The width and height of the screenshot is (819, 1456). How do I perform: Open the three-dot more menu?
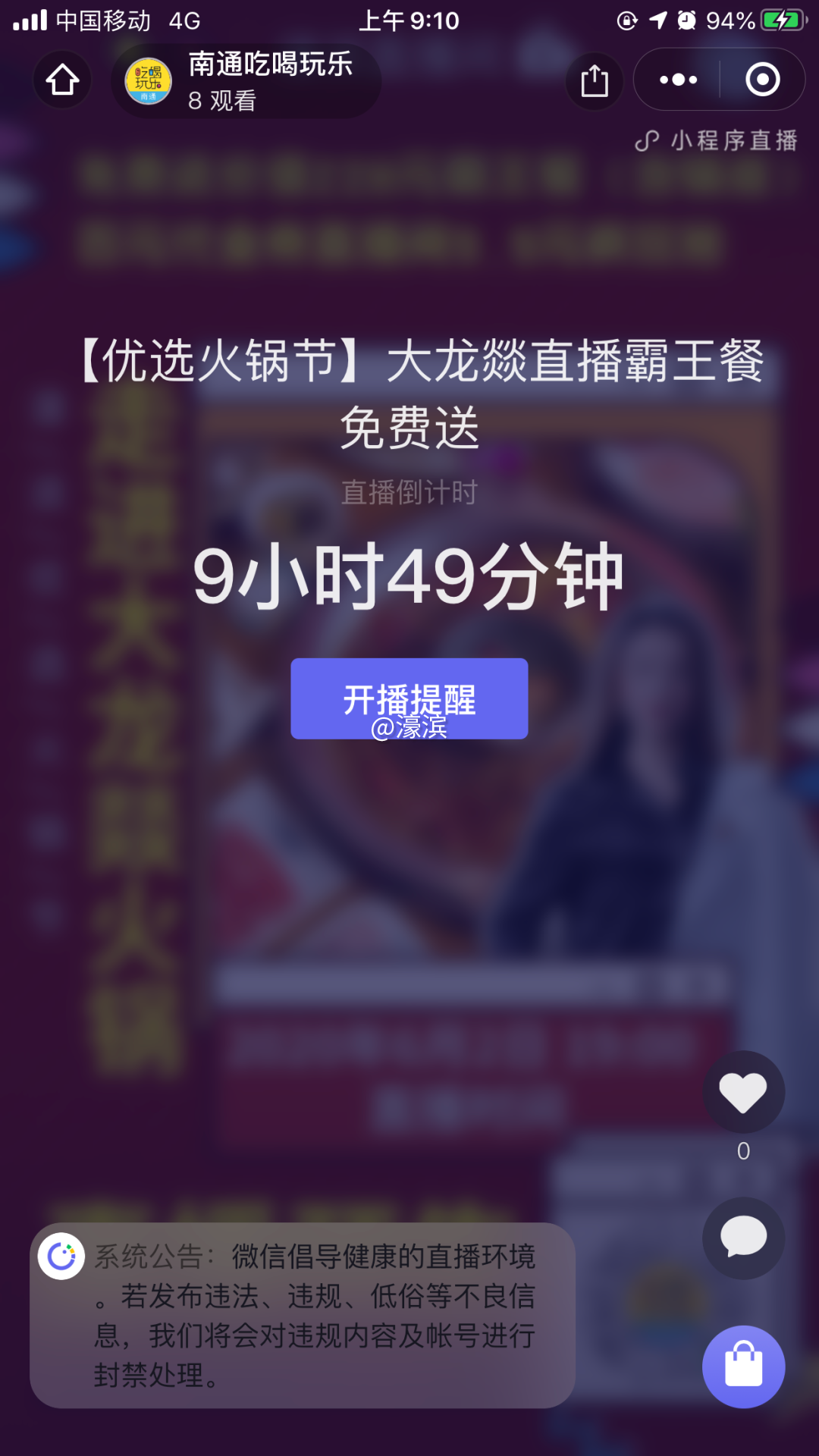click(x=678, y=80)
